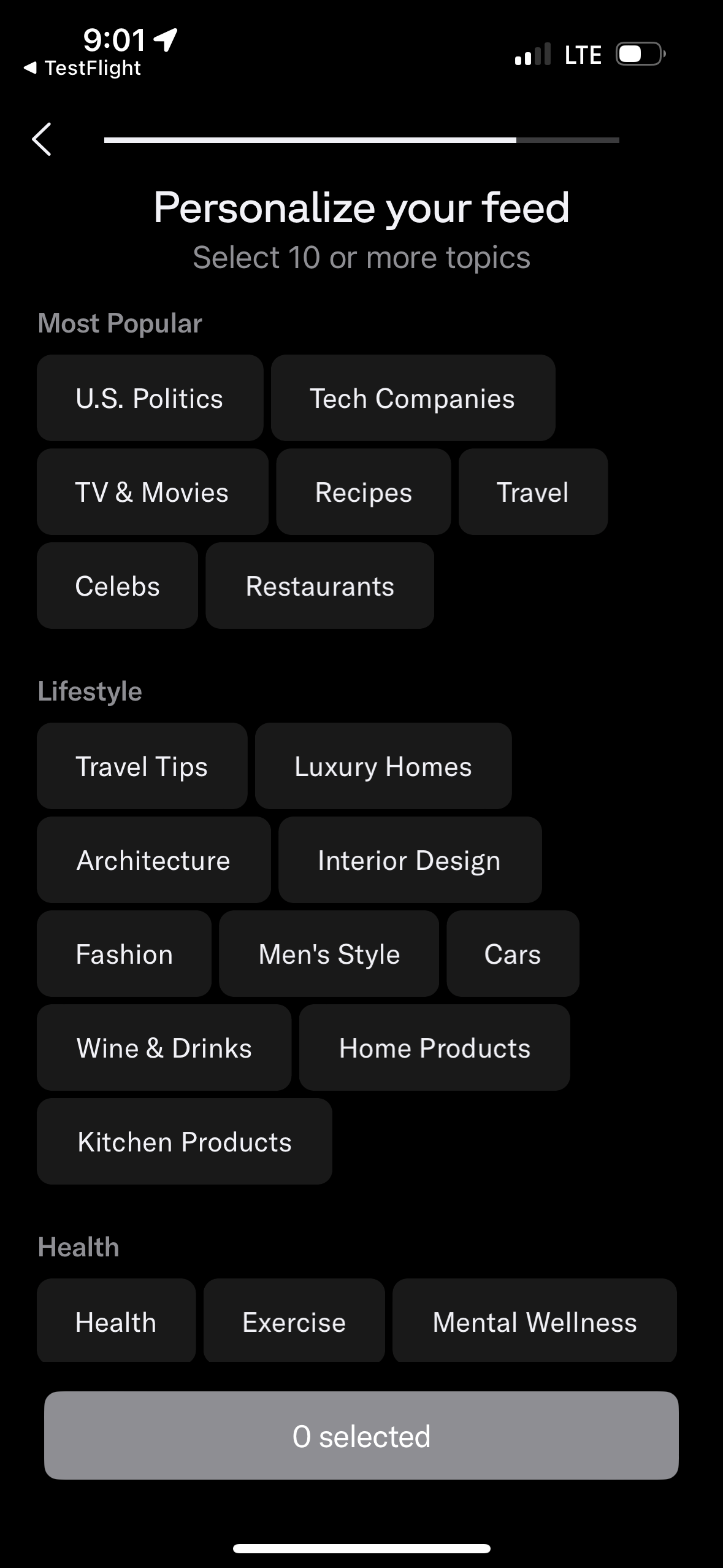
Task: Choose Restaurants under Most Popular
Action: pos(319,586)
